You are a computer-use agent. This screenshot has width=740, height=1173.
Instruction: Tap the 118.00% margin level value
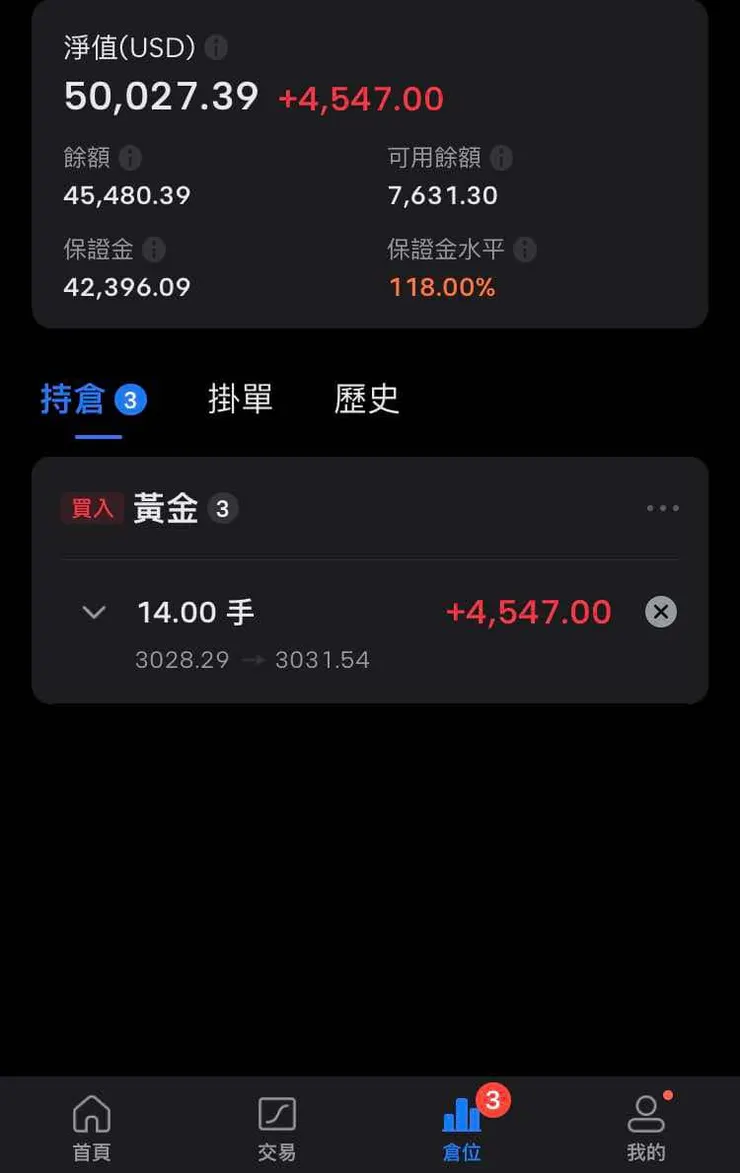coord(442,288)
